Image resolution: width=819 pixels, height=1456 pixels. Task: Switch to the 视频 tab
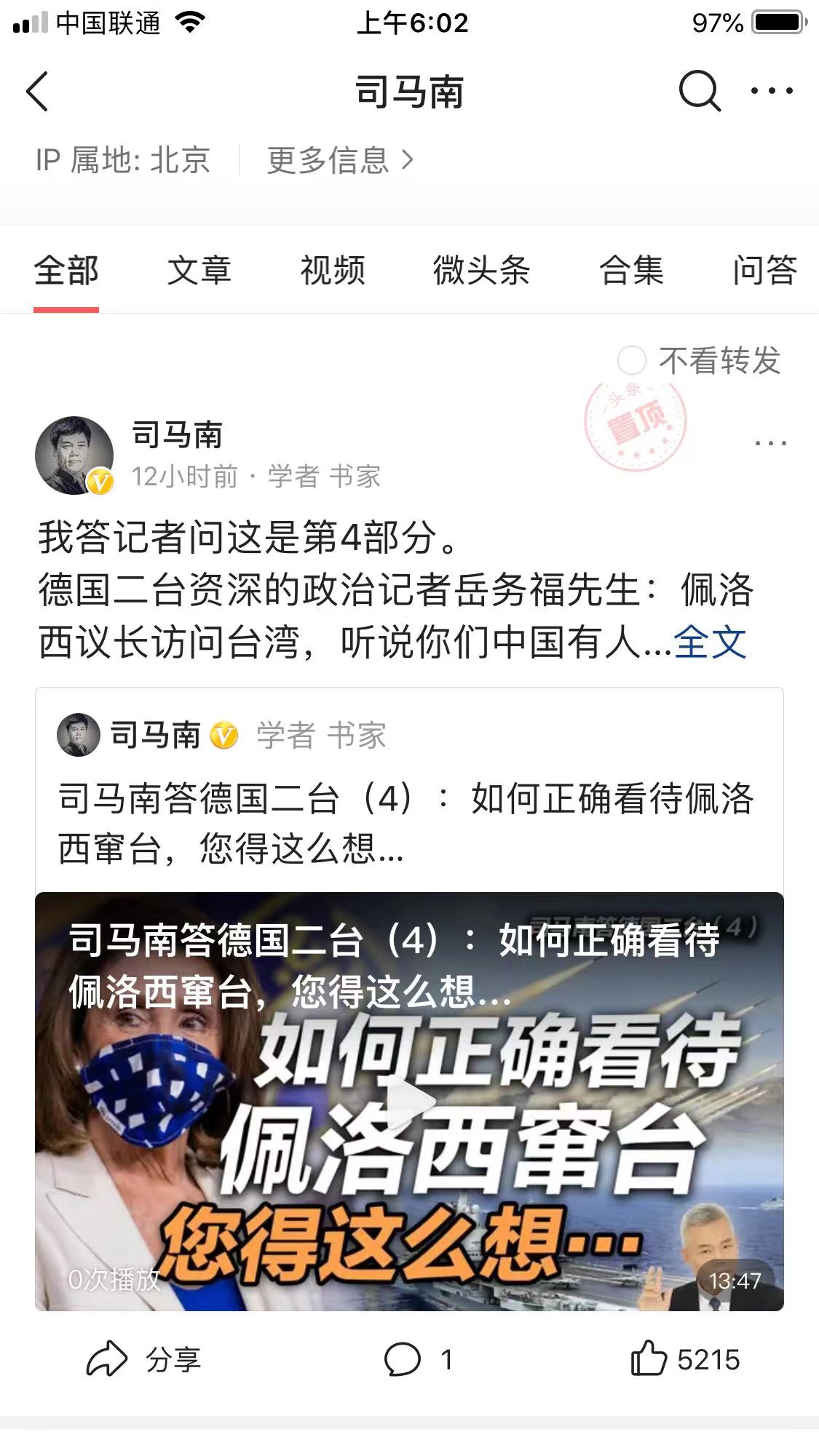(x=333, y=271)
